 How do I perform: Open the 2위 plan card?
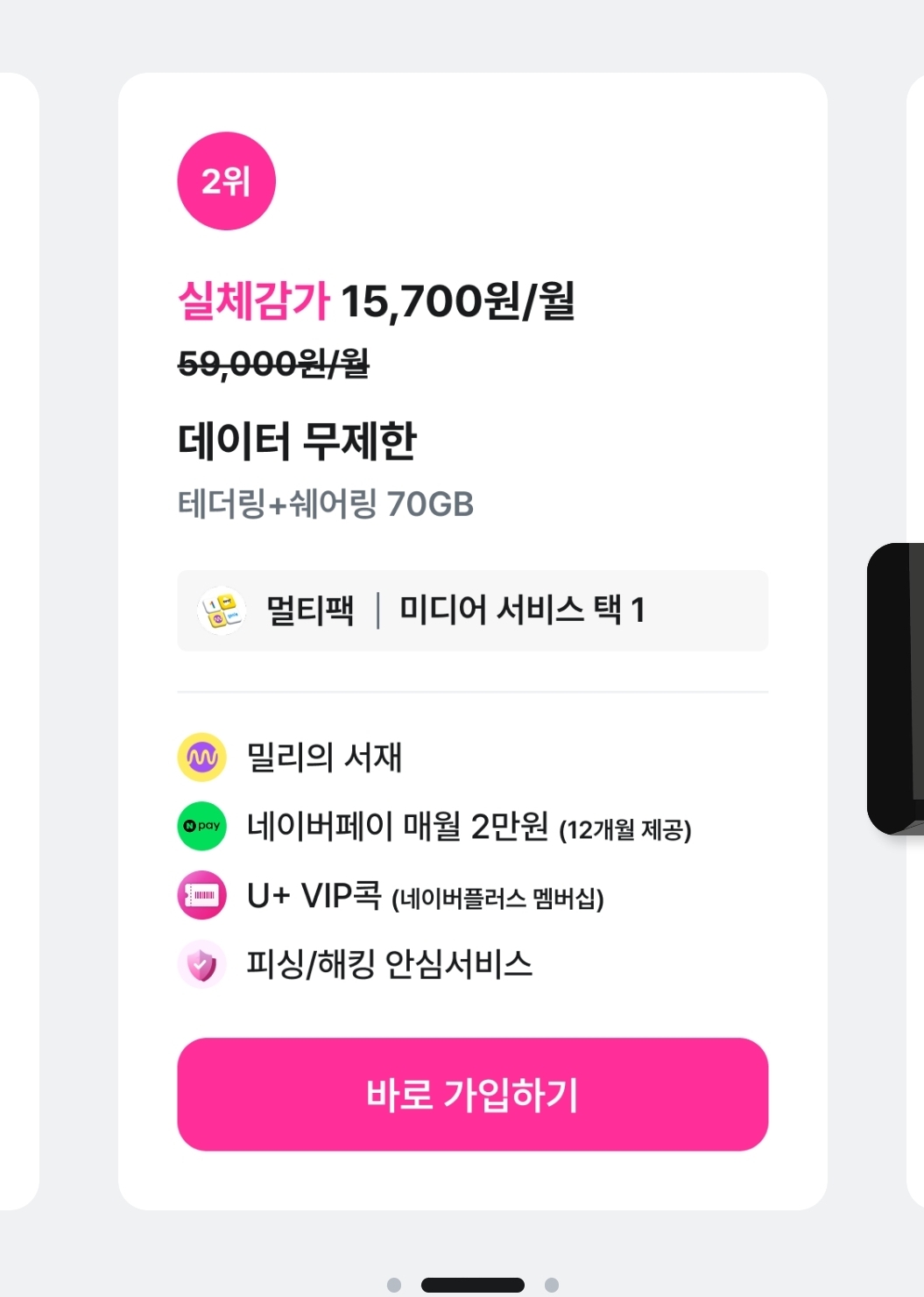472,438
